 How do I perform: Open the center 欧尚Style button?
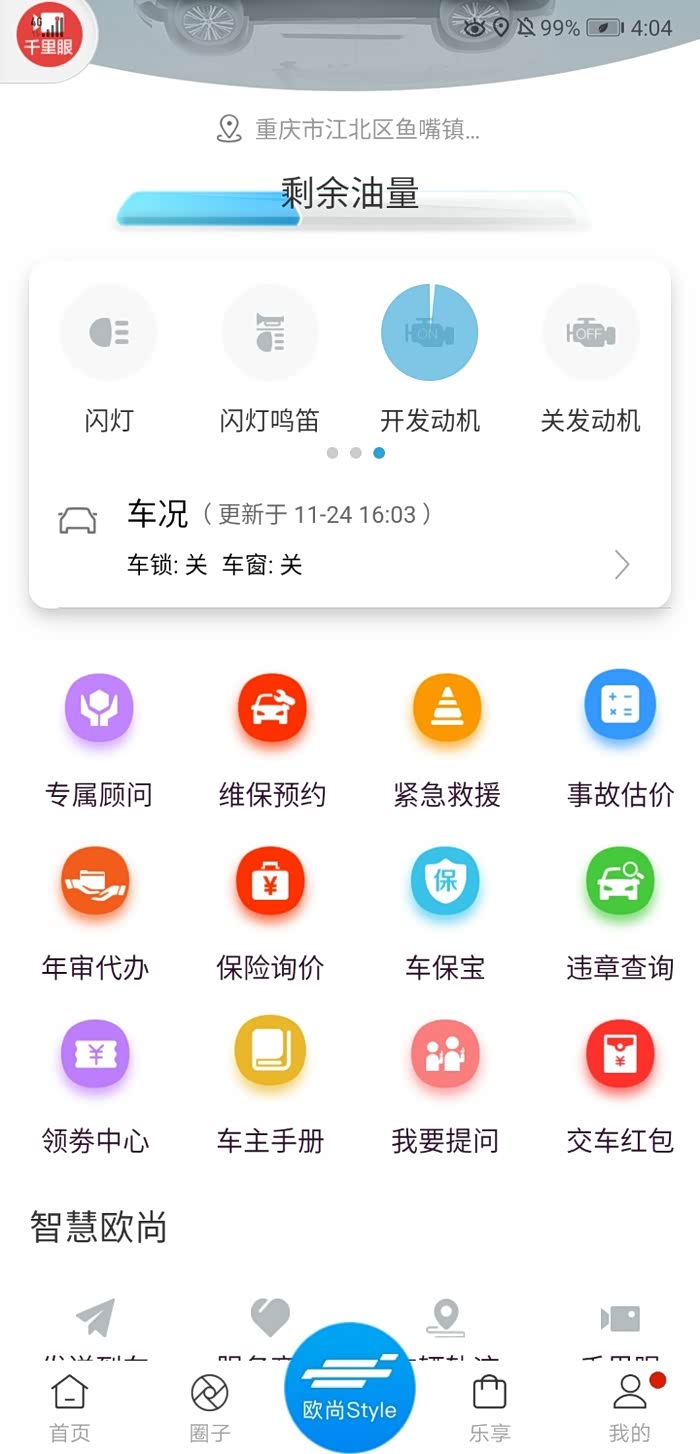[x=350, y=1388]
